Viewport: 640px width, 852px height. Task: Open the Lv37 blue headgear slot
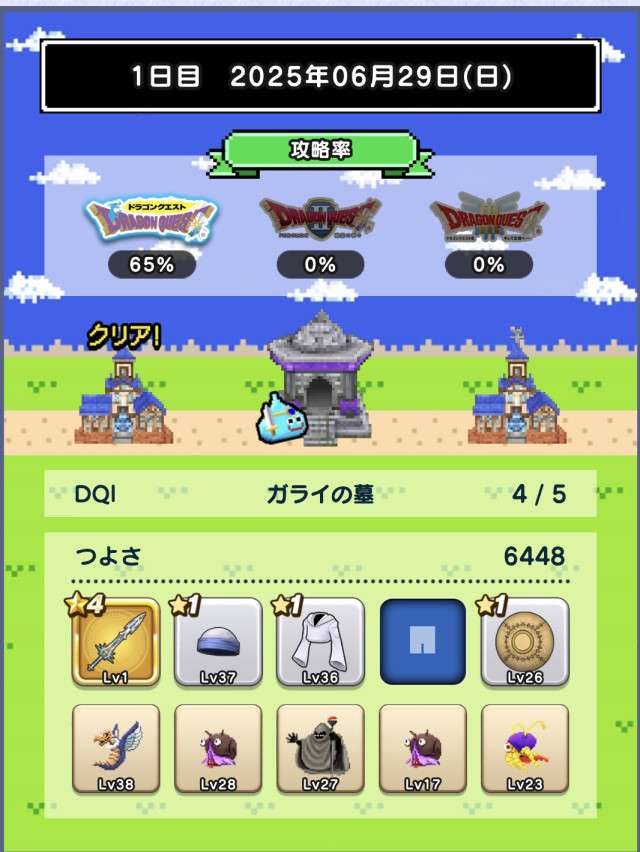point(218,643)
